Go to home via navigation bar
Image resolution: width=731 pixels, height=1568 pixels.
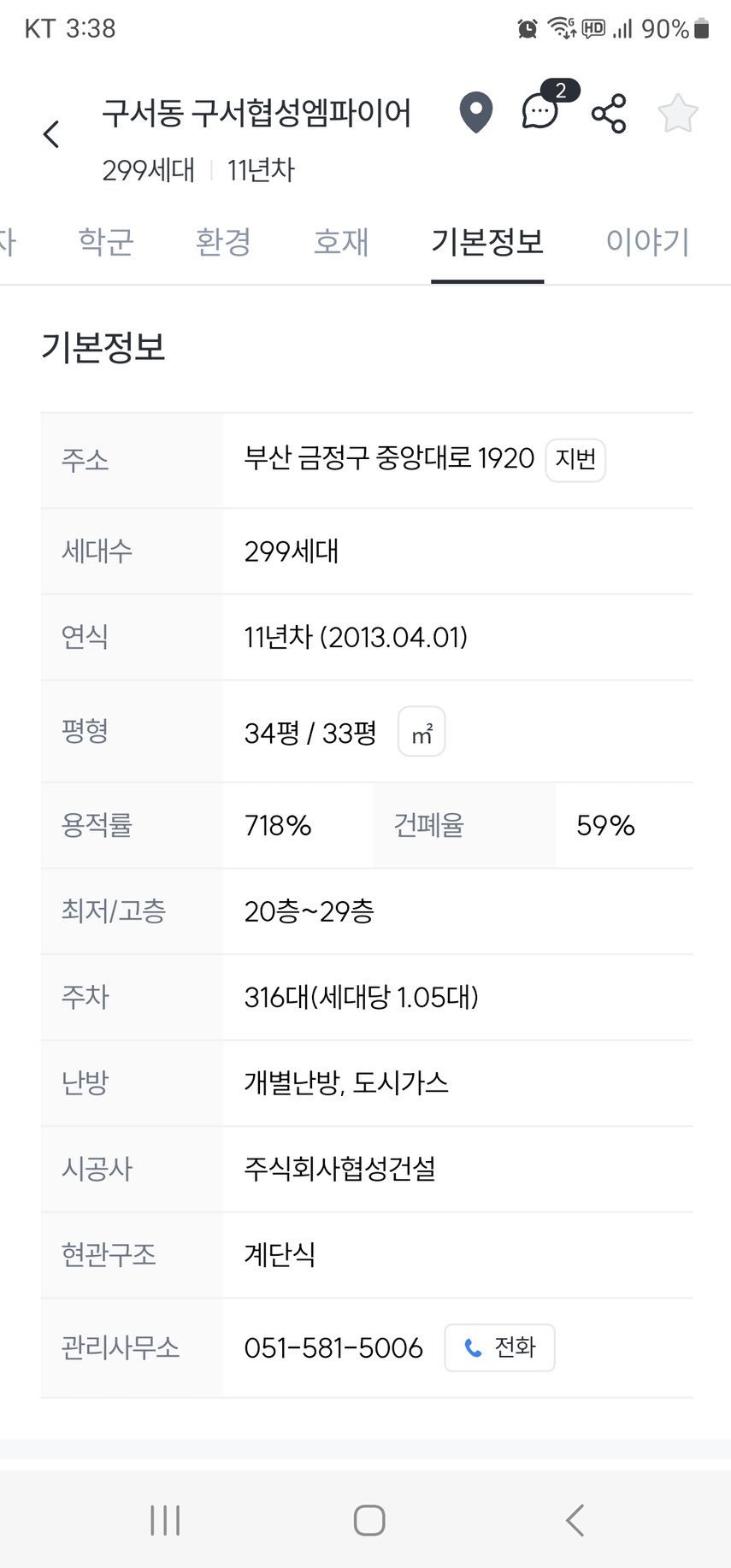369,1520
